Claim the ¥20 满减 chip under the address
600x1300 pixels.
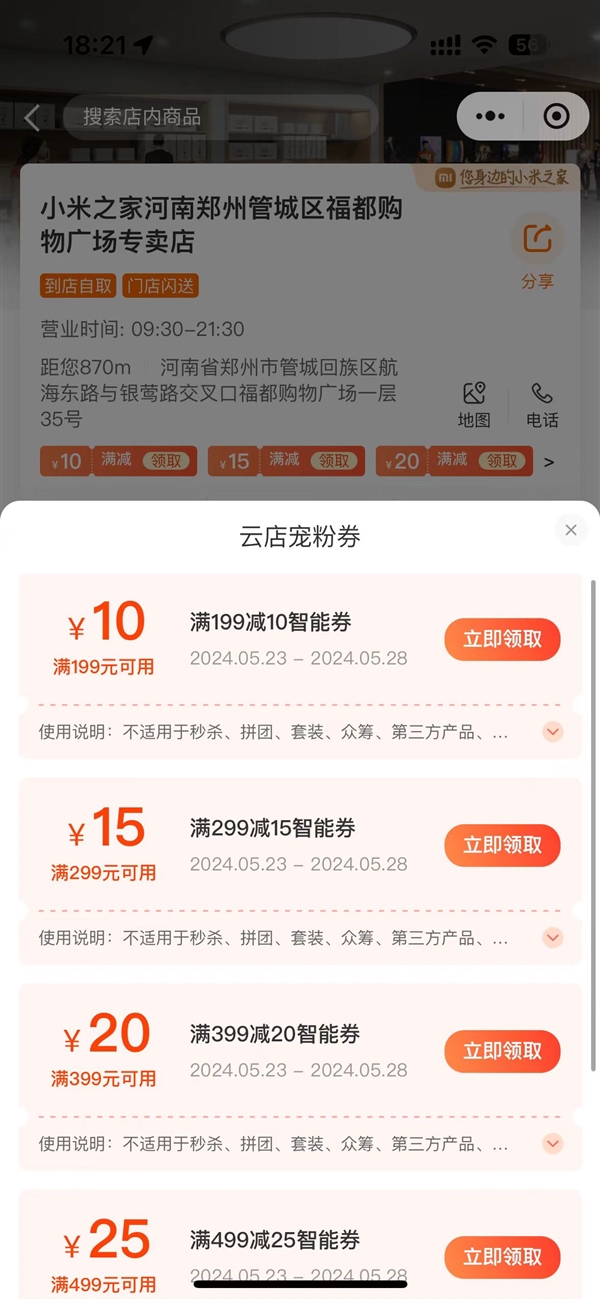click(502, 461)
